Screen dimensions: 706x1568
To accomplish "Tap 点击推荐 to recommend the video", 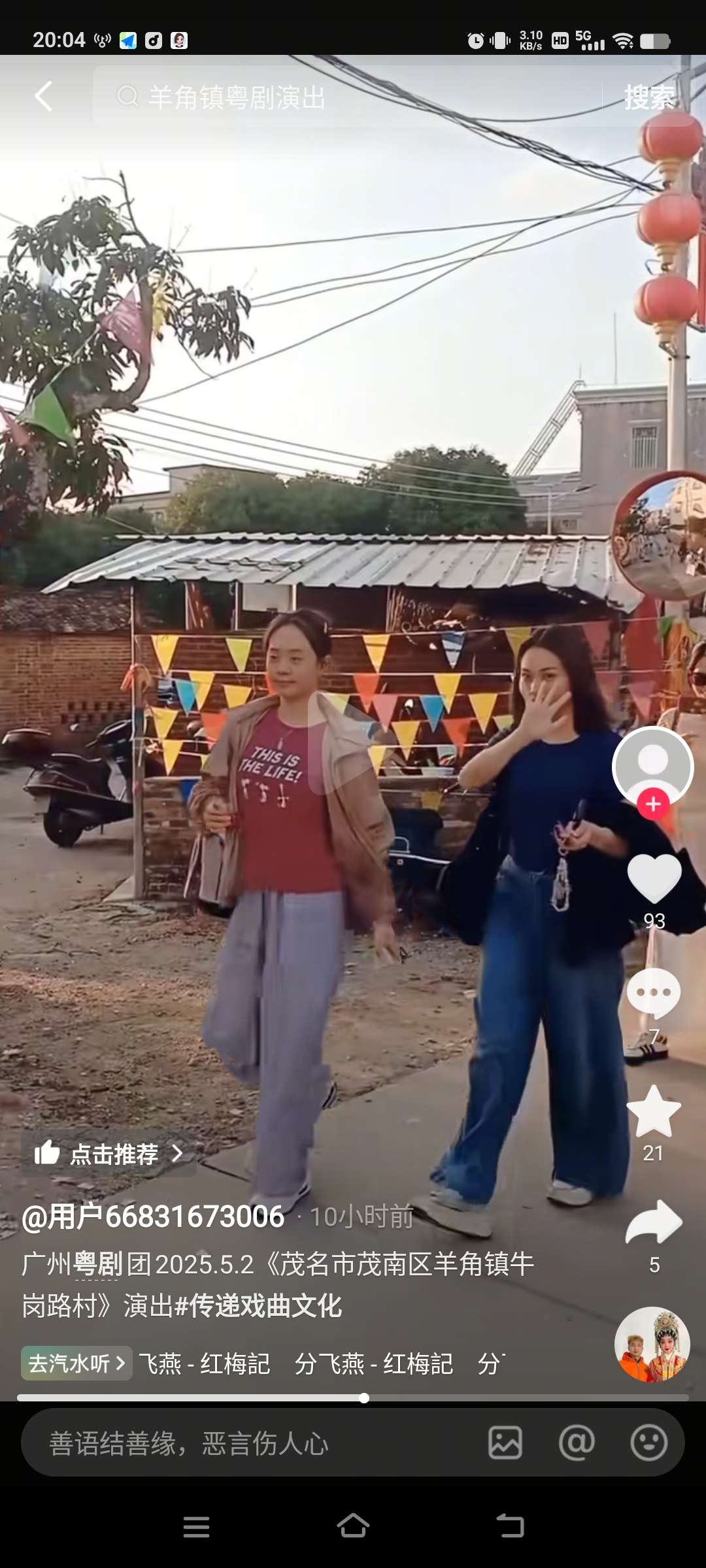I will click(x=109, y=1154).
